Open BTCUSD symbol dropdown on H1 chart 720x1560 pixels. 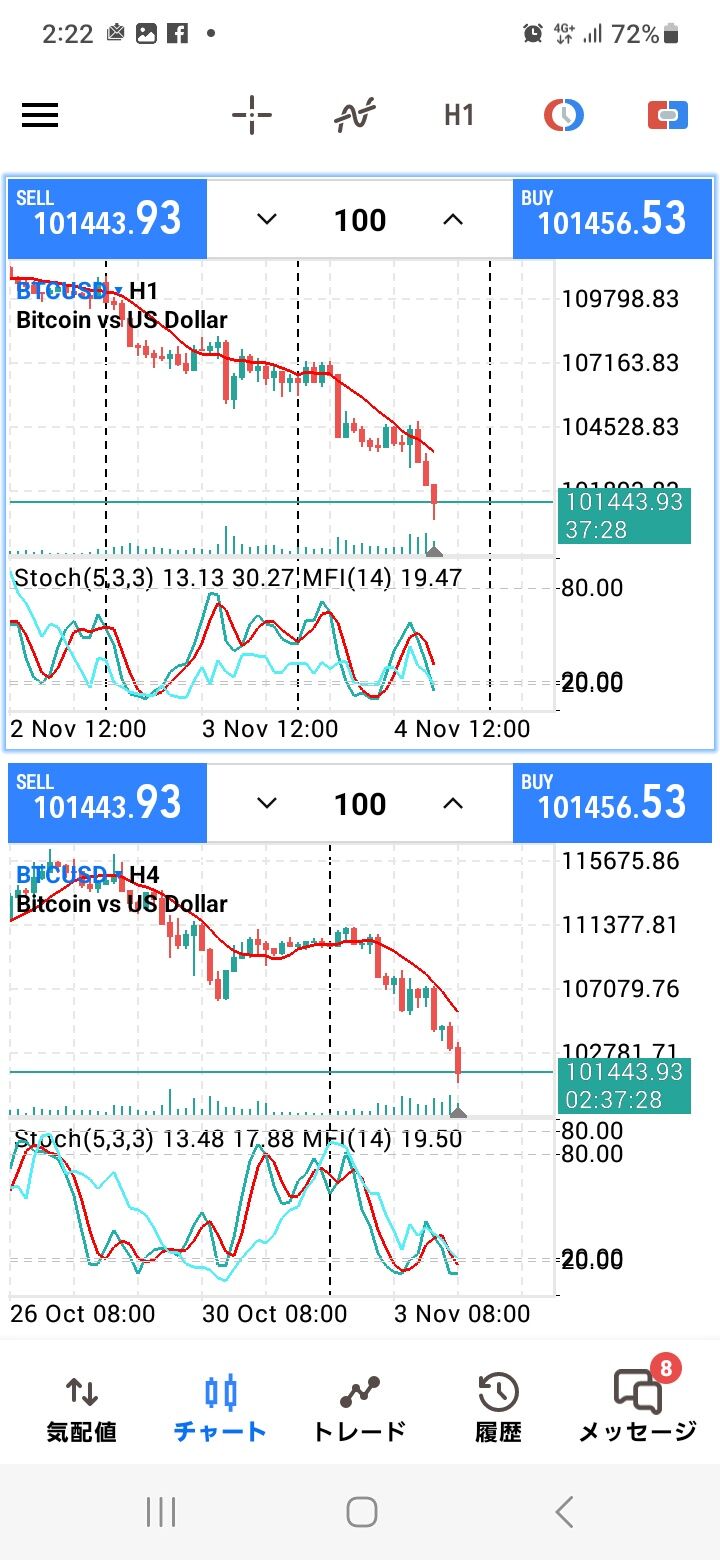pyautogui.click(x=68, y=291)
